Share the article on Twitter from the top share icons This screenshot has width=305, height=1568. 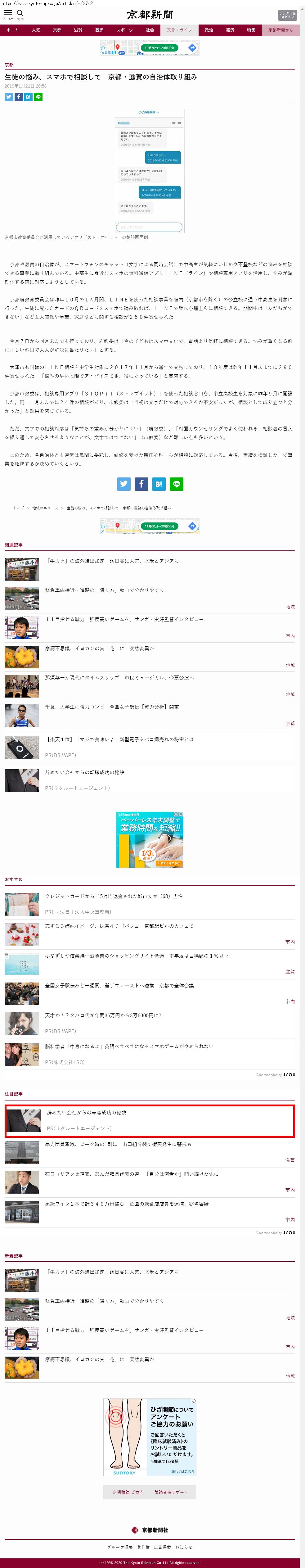8,97
